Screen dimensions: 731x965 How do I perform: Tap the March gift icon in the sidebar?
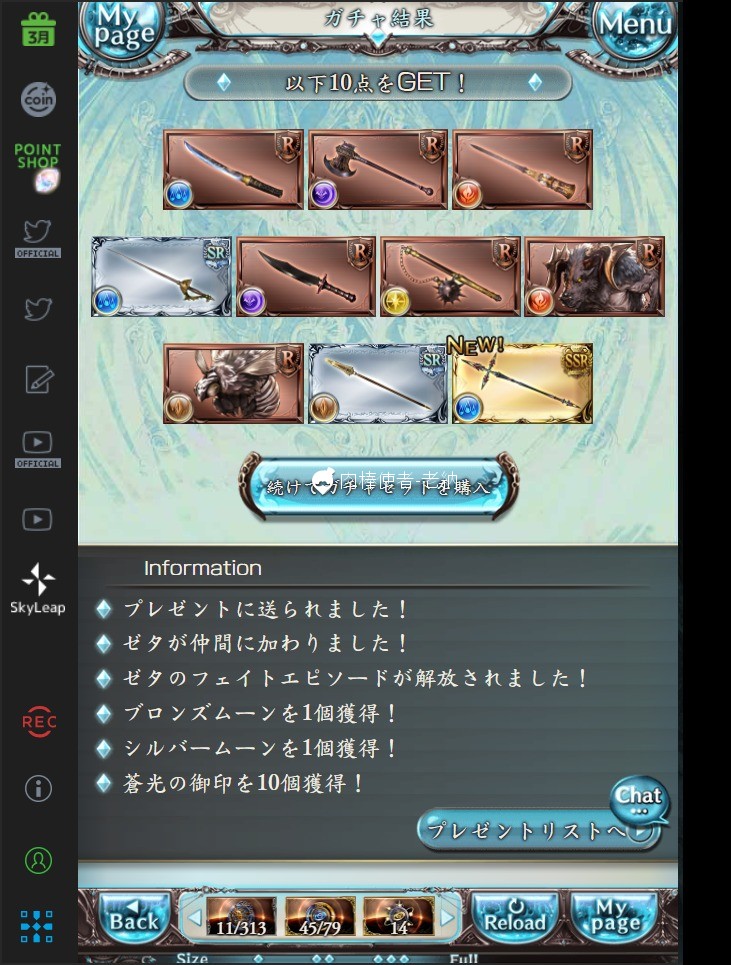pos(38,30)
